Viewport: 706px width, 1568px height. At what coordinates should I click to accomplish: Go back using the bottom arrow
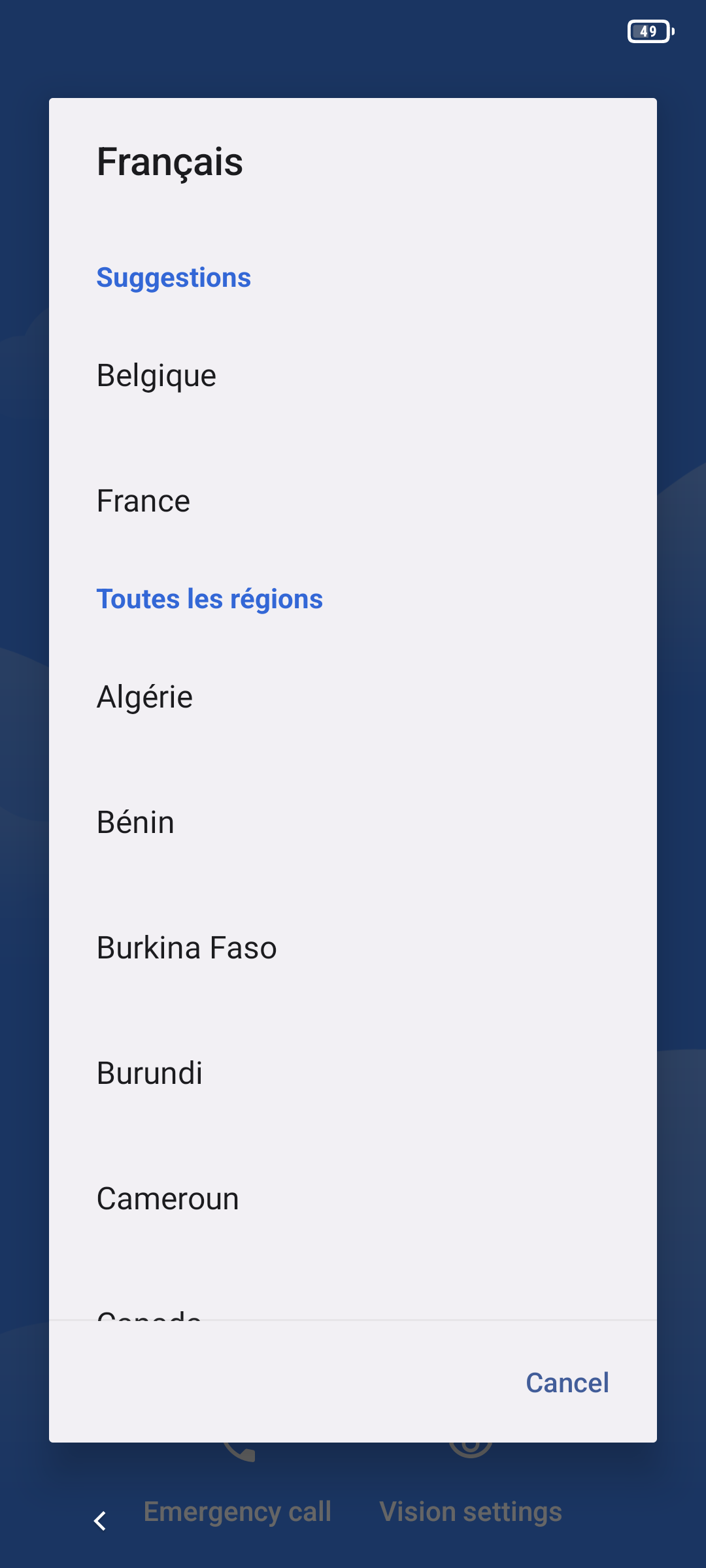pos(100,1521)
